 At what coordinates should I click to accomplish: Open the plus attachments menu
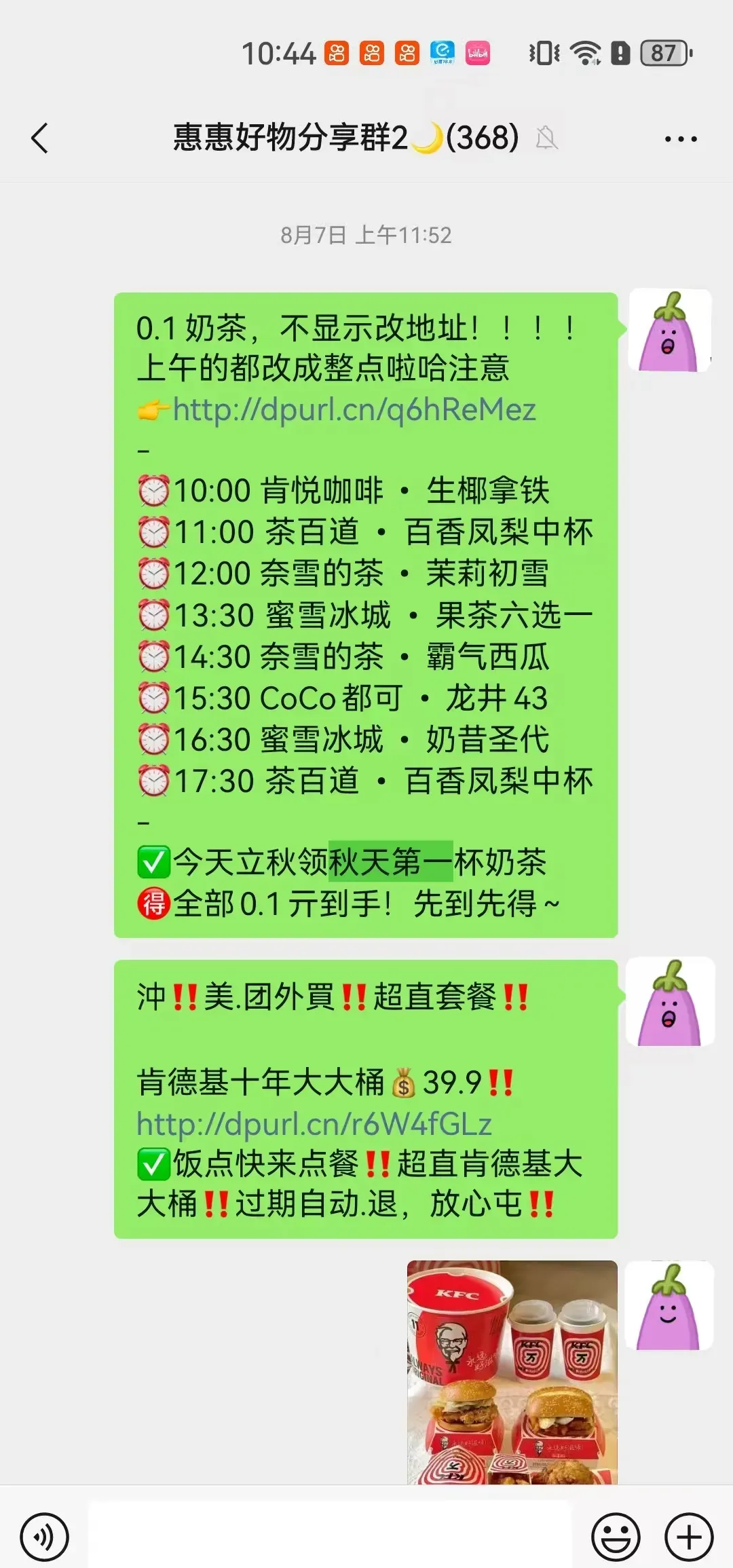tap(688, 1537)
